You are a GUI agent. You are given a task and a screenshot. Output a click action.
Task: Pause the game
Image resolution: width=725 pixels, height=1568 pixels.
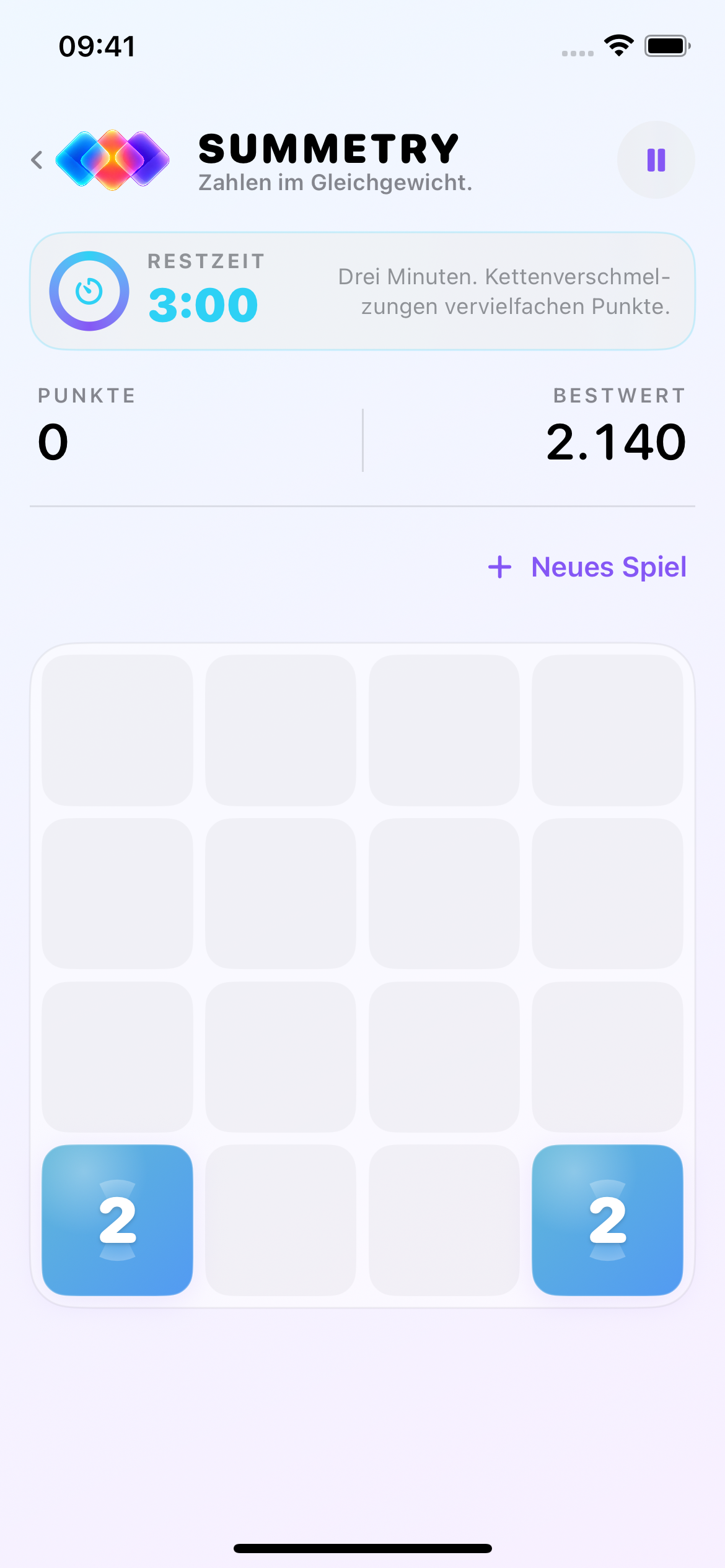tap(656, 160)
